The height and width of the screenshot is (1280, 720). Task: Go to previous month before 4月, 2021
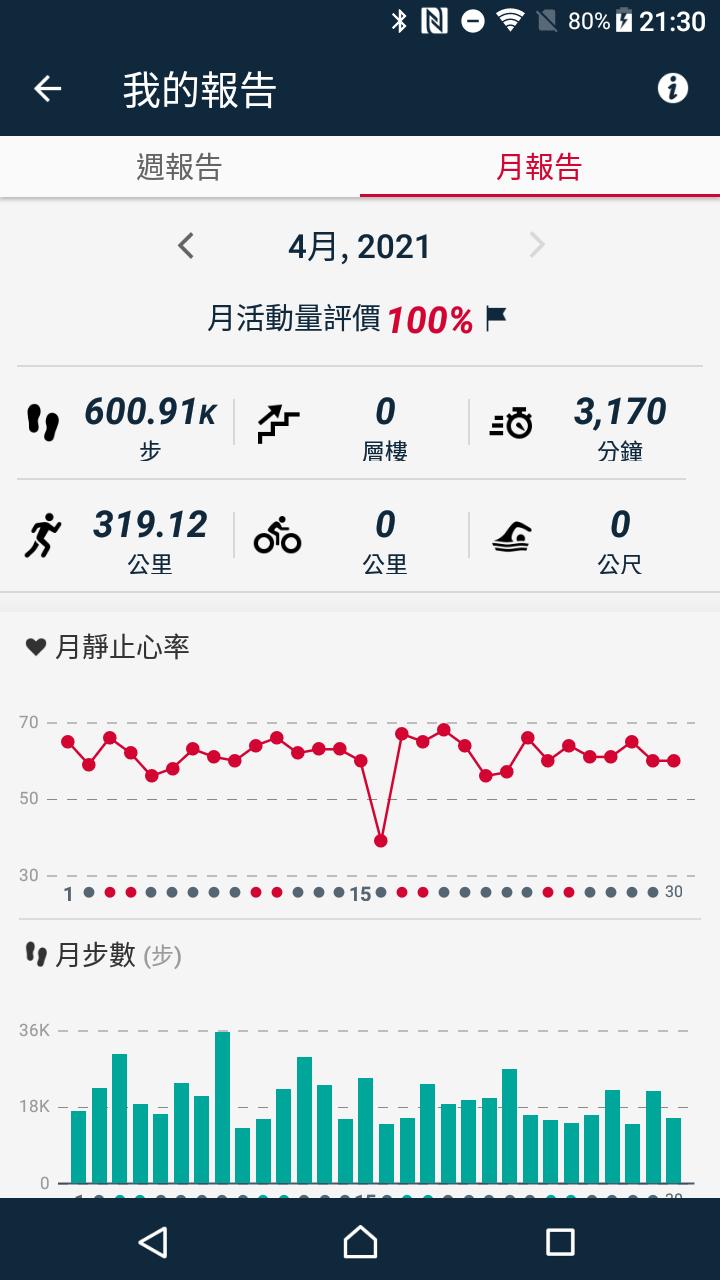click(186, 246)
